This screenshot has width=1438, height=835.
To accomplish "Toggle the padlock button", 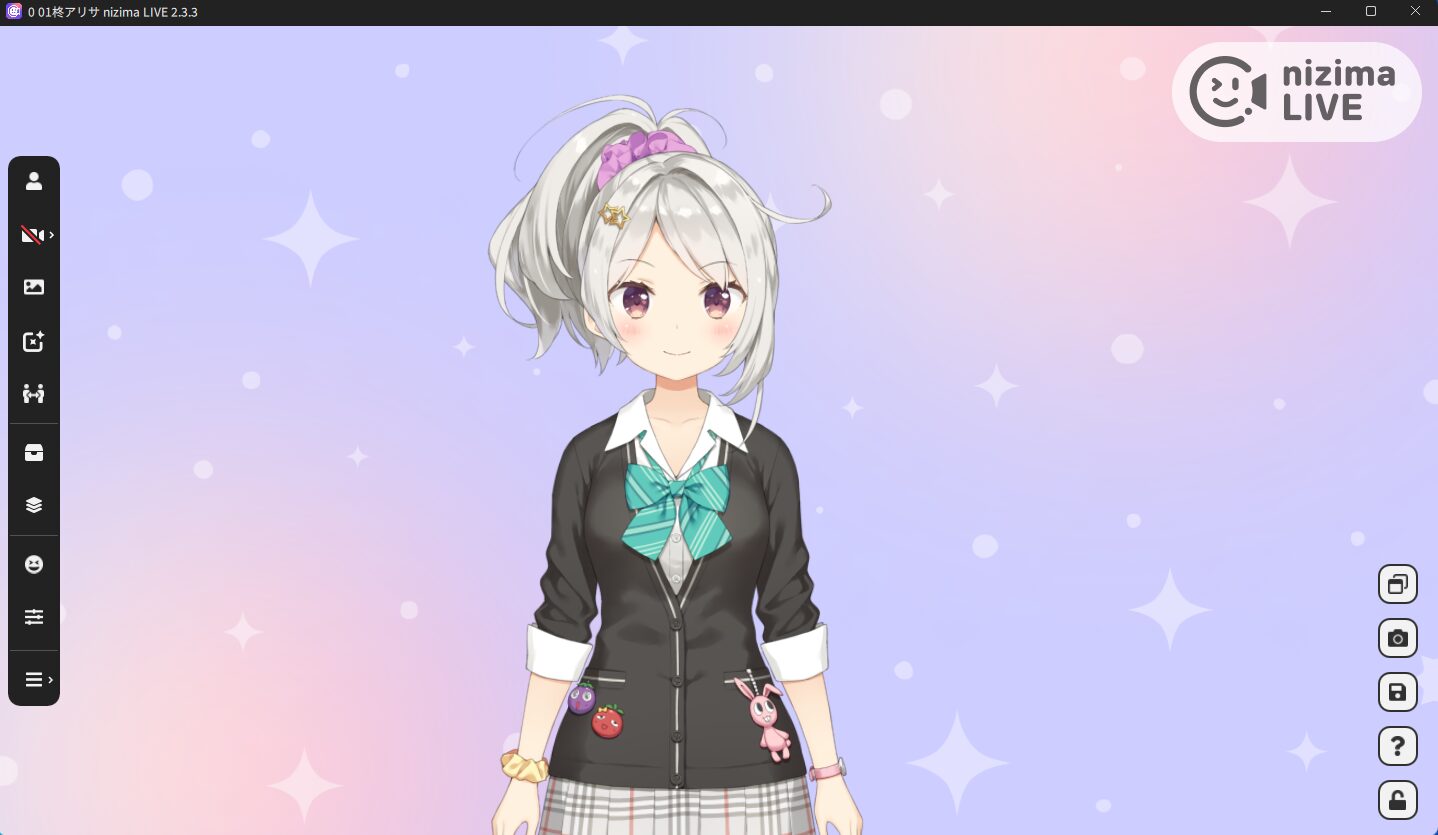I will click(x=1397, y=800).
